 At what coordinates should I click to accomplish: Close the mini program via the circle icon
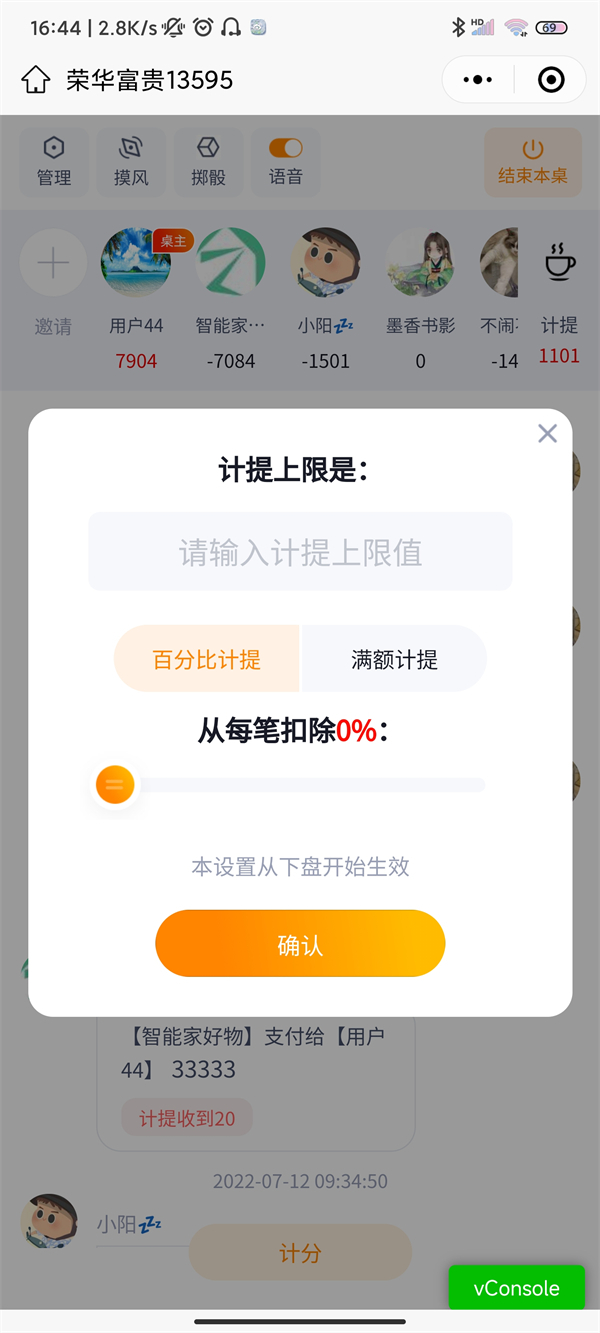coord(551,80)
